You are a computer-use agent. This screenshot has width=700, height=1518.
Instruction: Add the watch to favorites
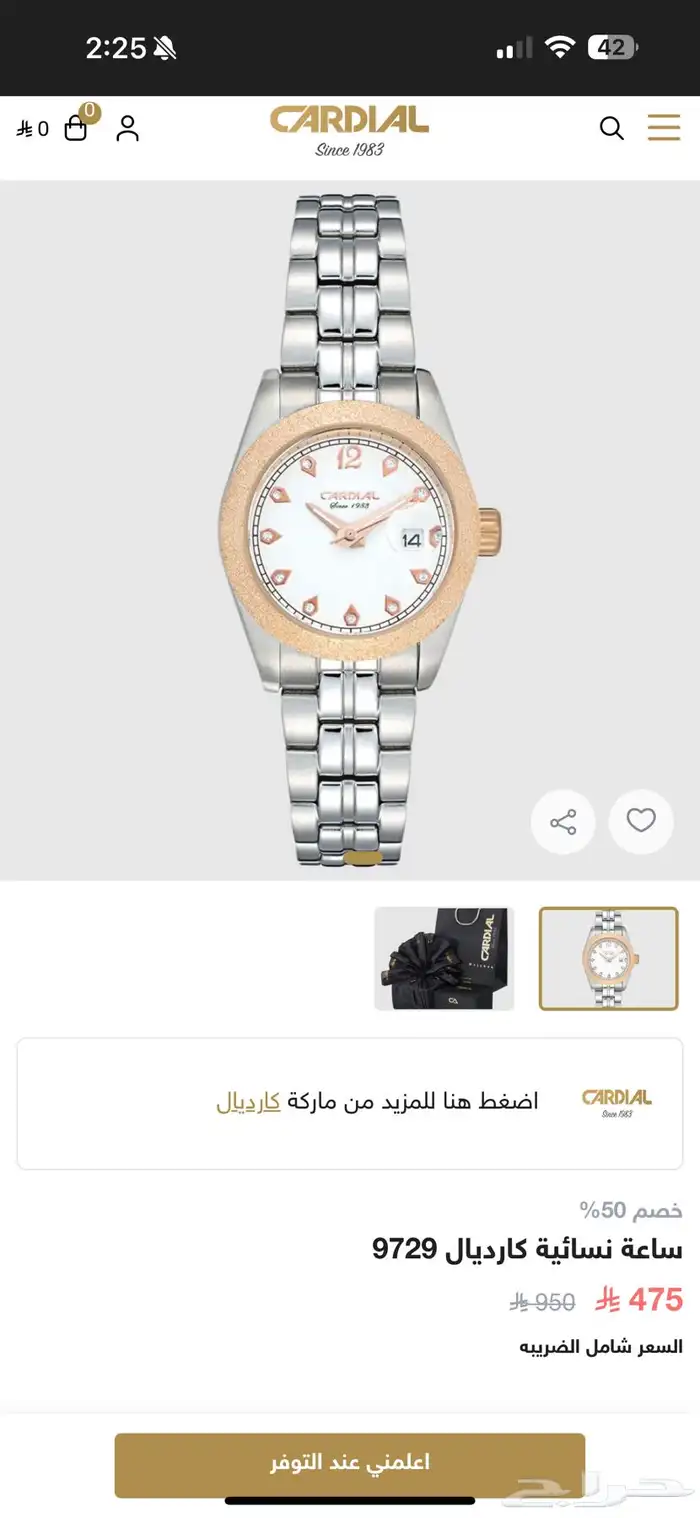[x=641, y=821]
